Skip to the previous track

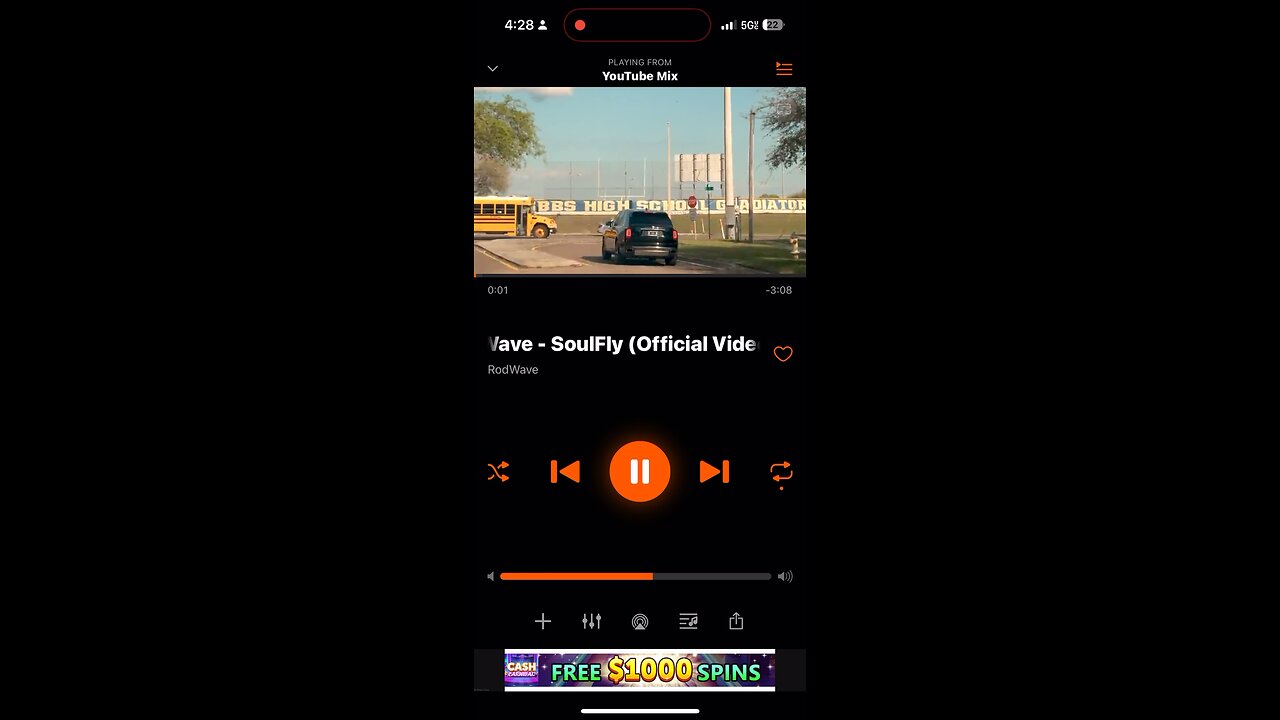pos(565,472)
